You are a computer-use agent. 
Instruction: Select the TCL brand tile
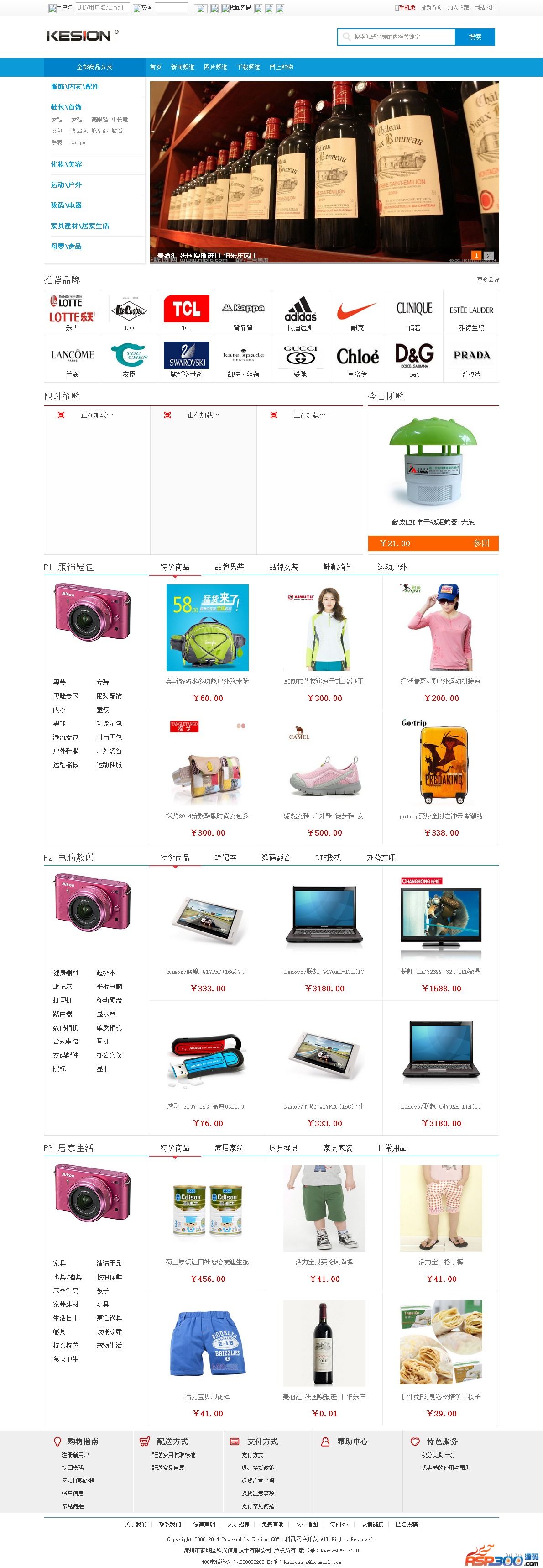pos(186,312)
